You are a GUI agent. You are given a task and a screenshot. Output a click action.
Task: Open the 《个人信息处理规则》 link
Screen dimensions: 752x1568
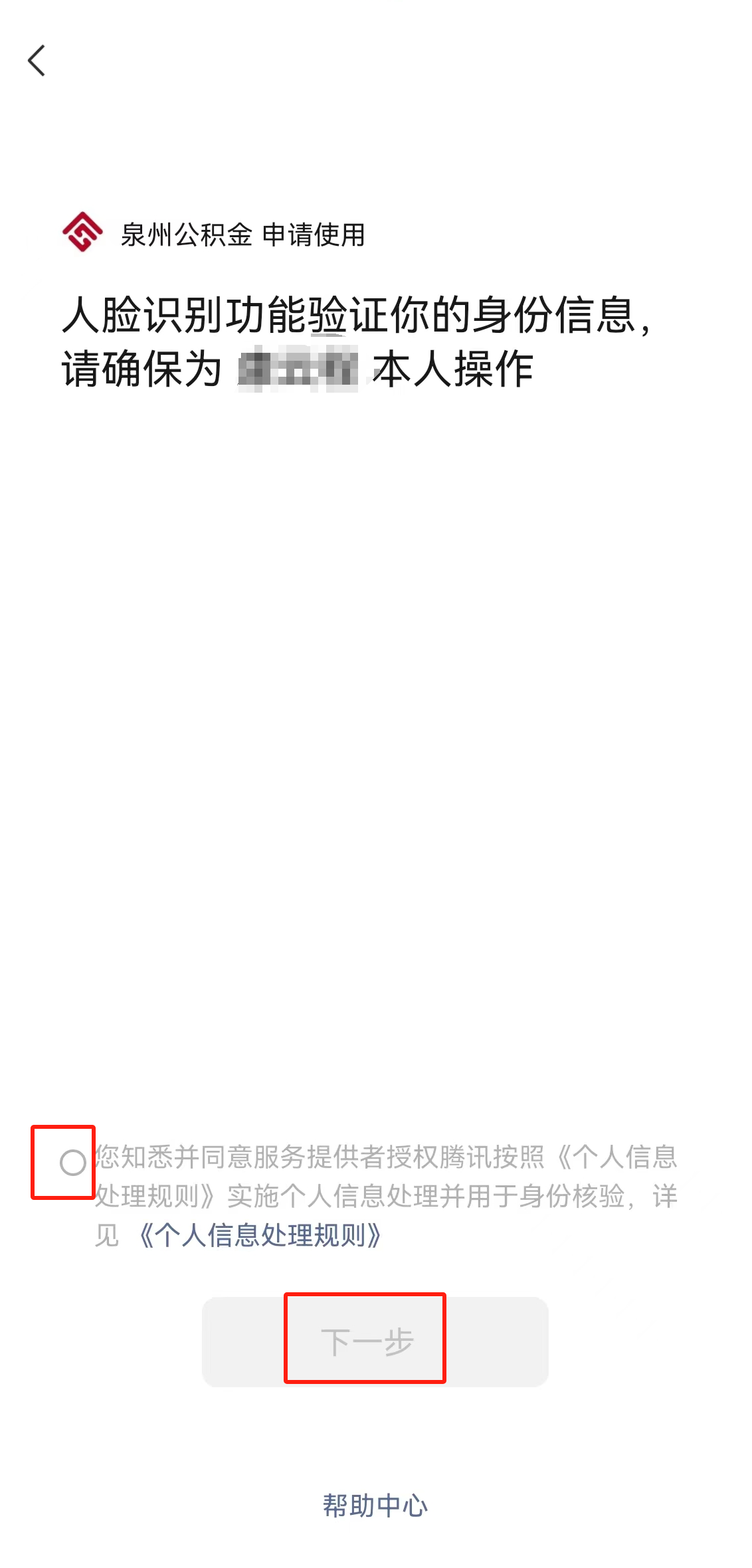click(x=259, y=1235)
